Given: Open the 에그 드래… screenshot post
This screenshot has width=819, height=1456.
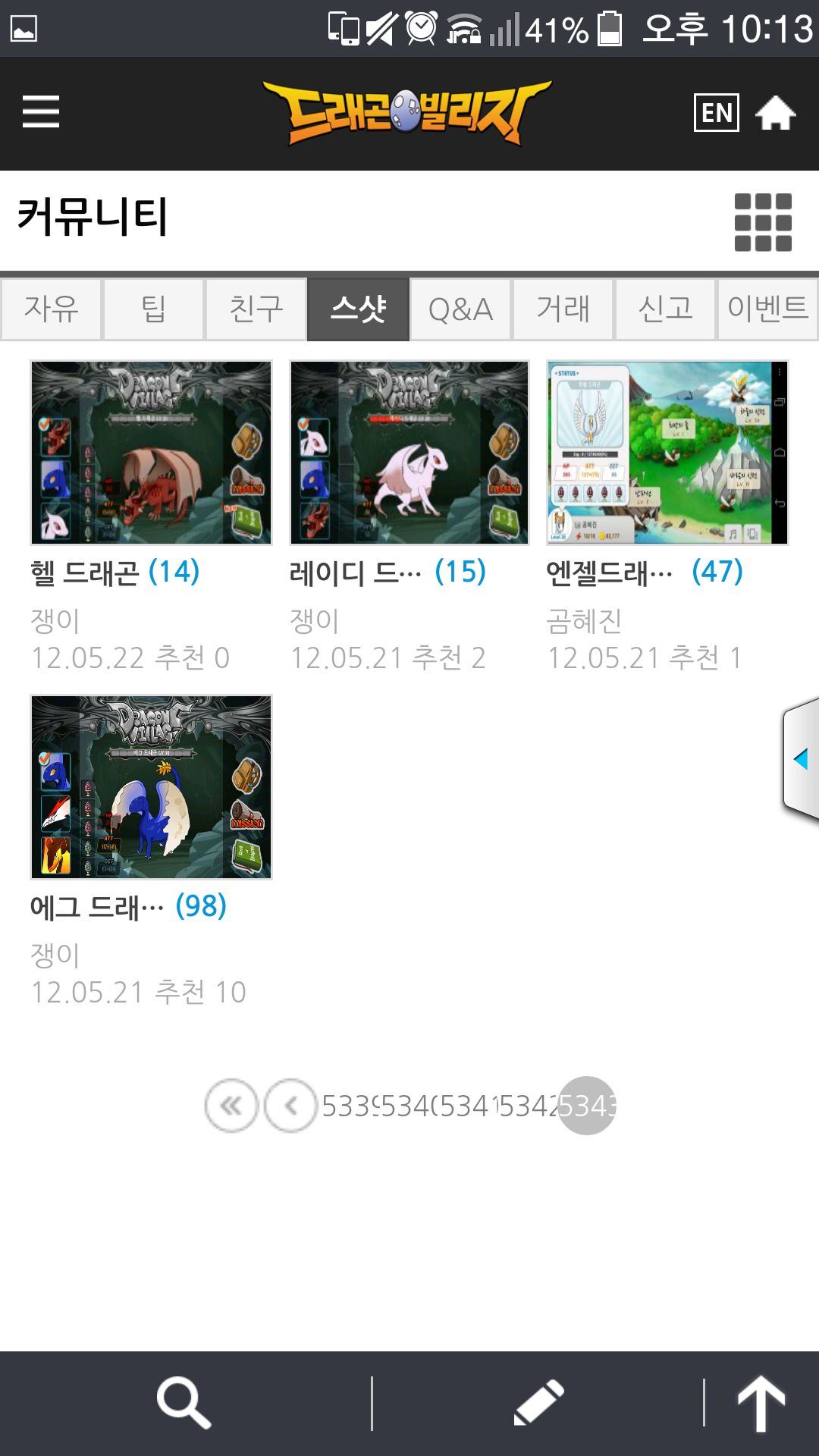Looking at the screenshot, I should 151,787.
